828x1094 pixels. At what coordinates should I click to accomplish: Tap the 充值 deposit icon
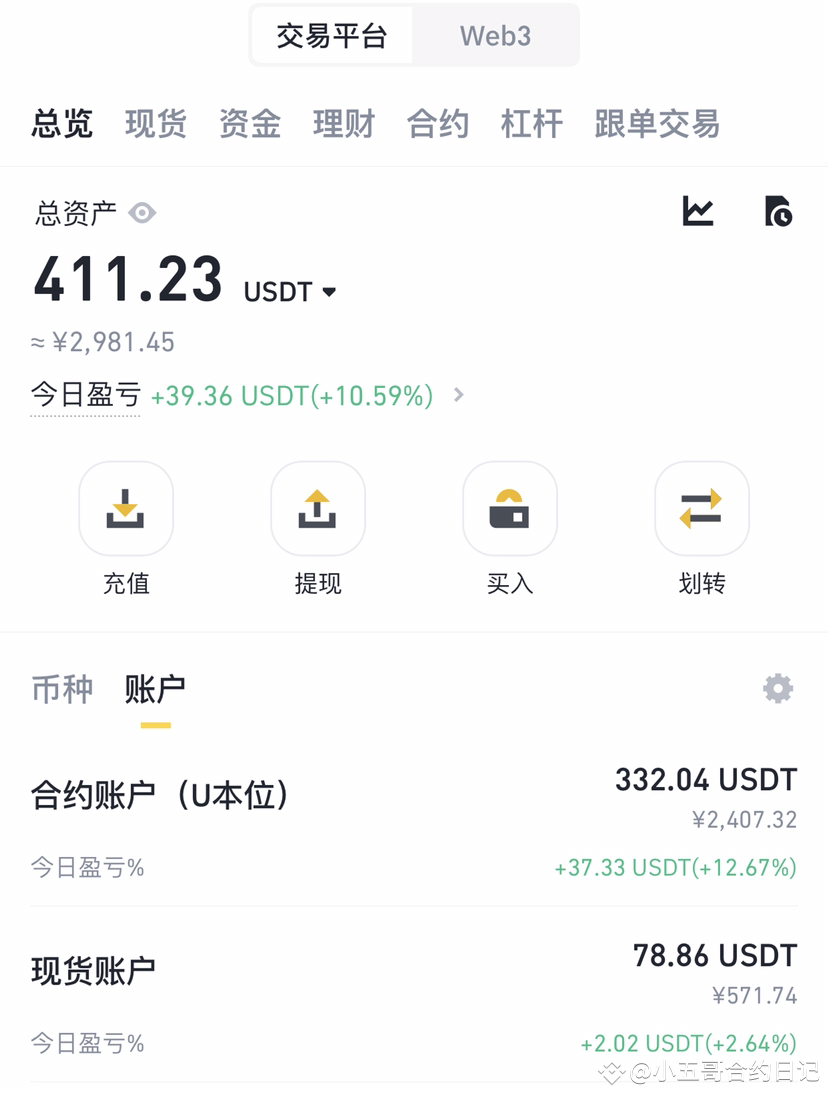click(126, 508)
